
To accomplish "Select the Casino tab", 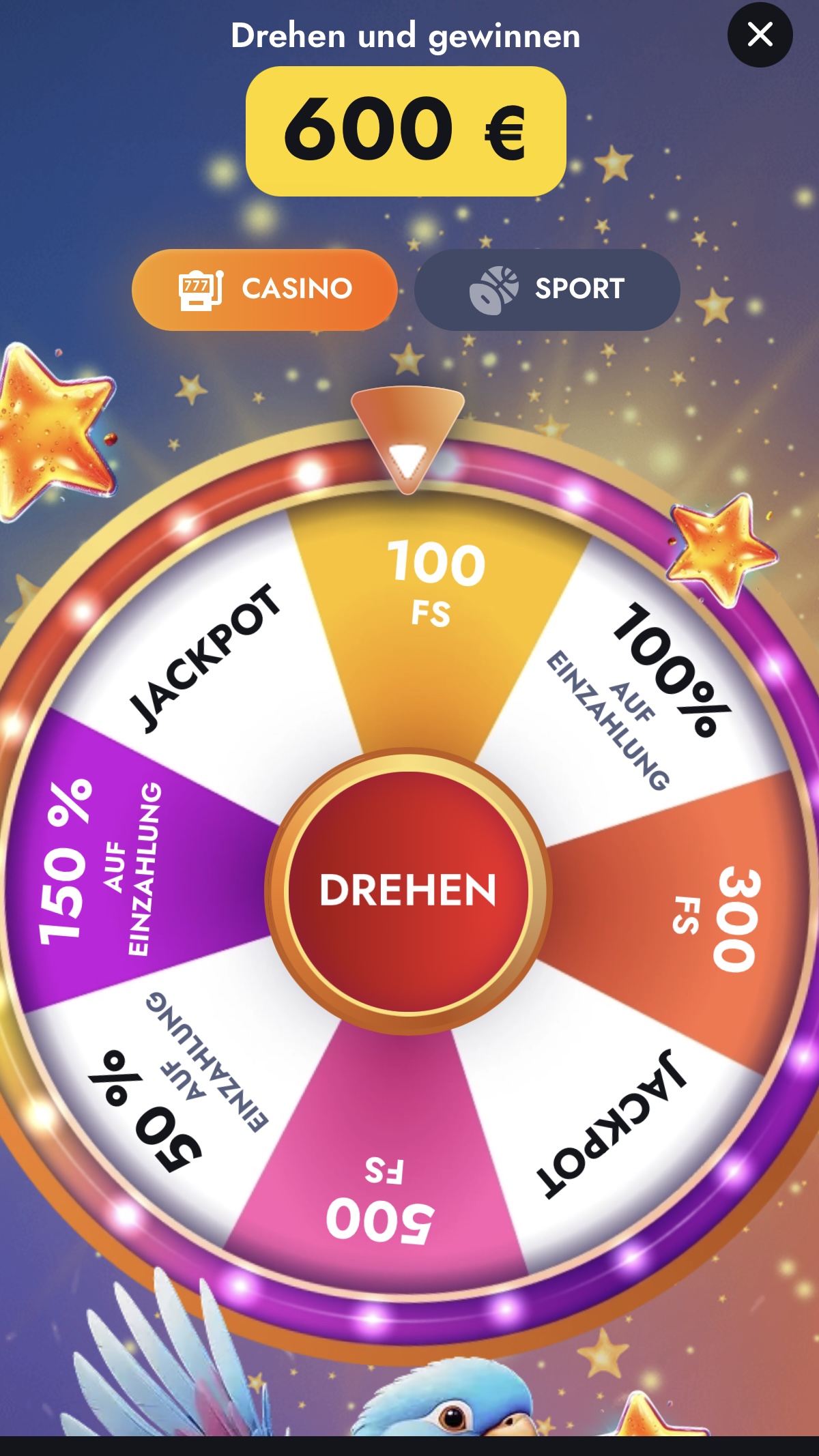I will click(x=265, y=289).
